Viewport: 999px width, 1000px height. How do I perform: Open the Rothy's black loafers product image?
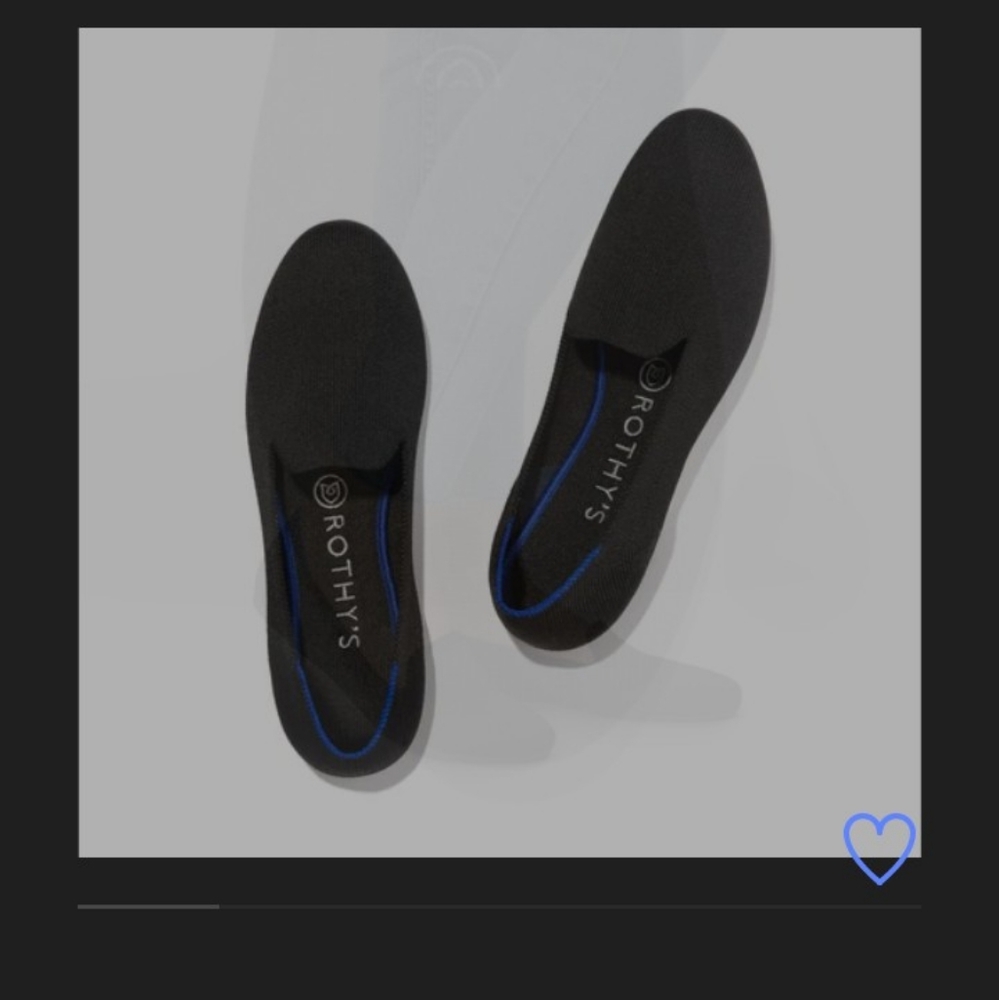point(499,442)
